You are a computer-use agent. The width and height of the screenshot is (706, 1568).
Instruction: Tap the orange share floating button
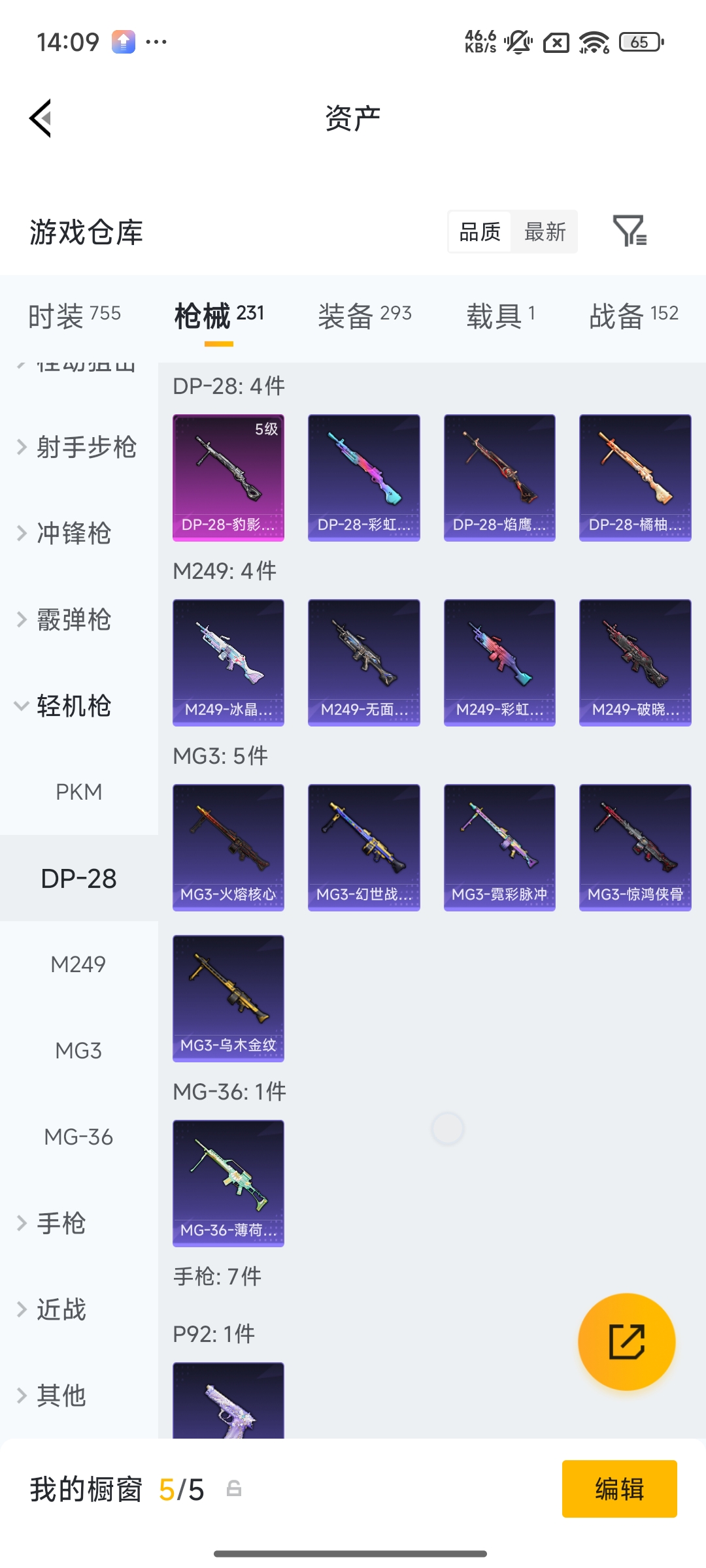click(626, 1341)
